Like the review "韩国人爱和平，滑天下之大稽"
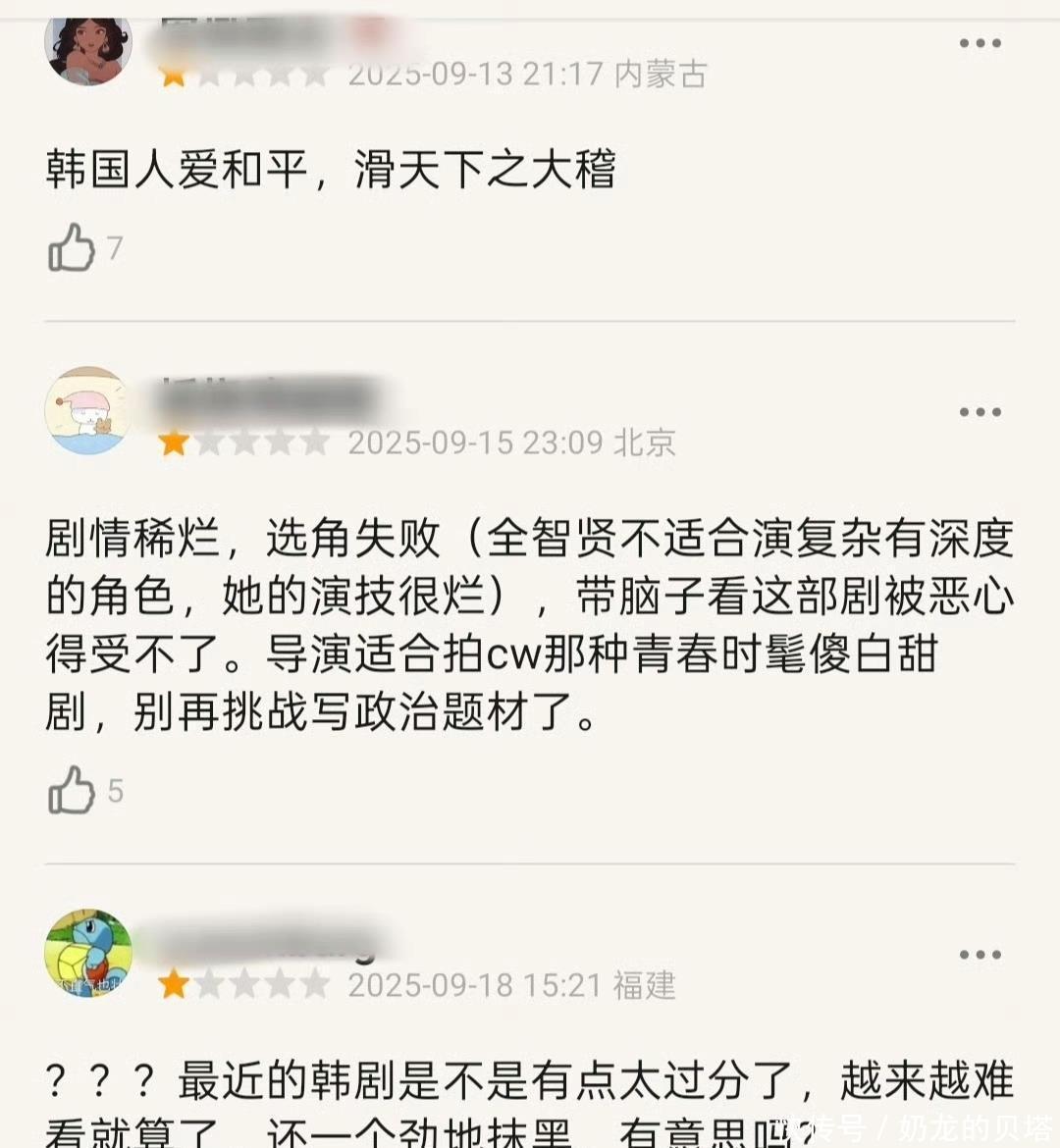The height and width of the screenshot is (1148, 1060). point(72,247)
